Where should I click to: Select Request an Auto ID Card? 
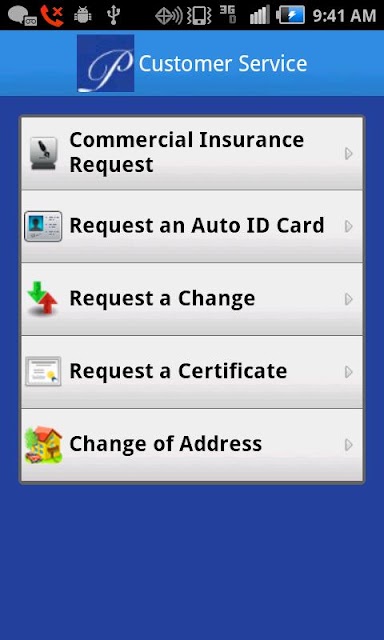(192, 226)
